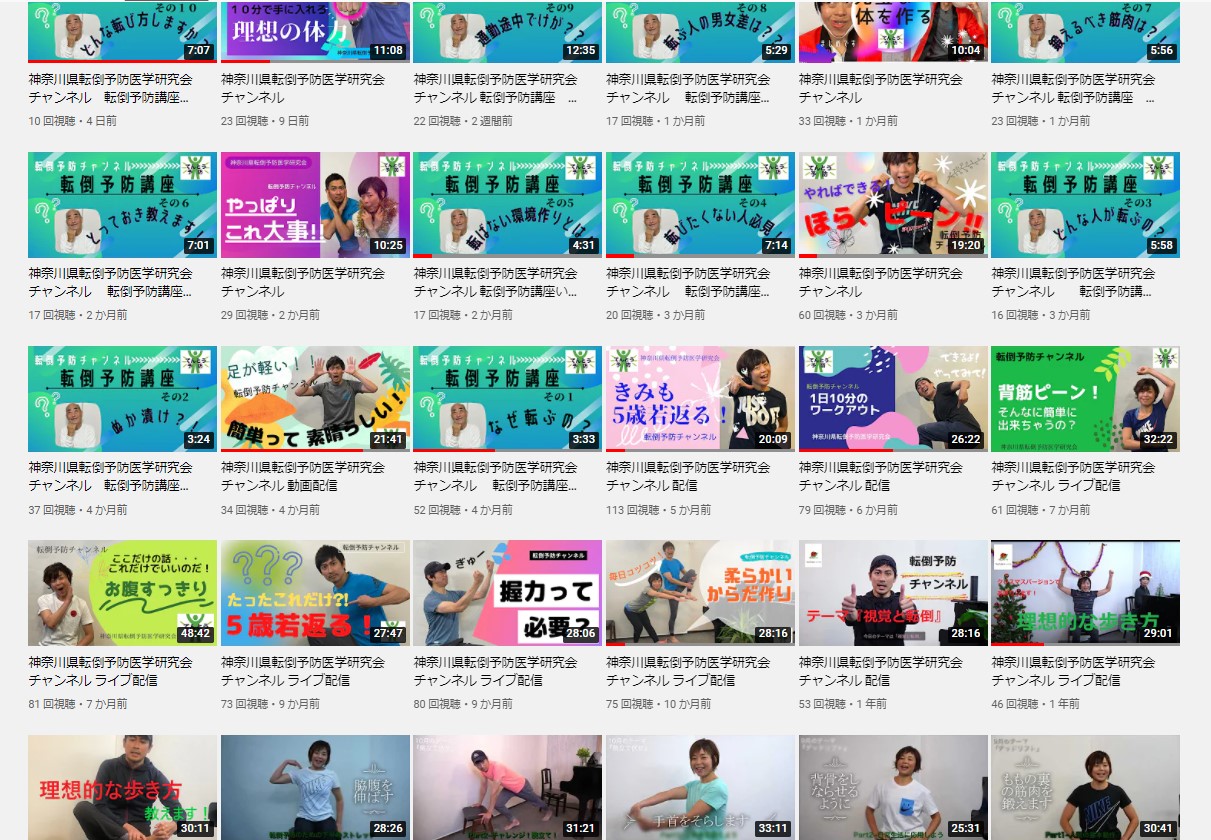The image size is (1211, 840).
Task: Open the 視覚と転倒 themed video
Action: click(893, 593)
